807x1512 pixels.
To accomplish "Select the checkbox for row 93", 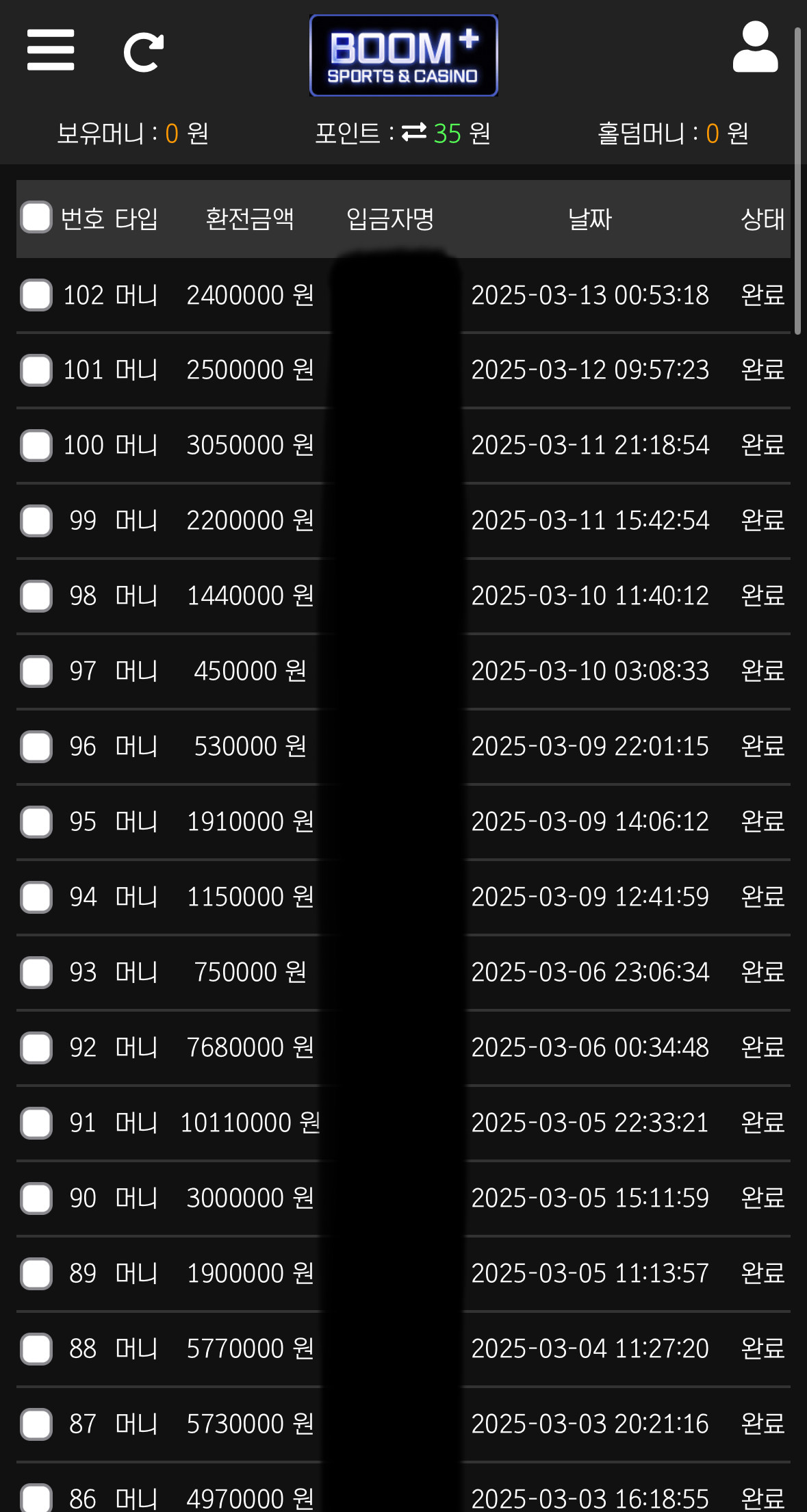I will click(x=36, y=973).
